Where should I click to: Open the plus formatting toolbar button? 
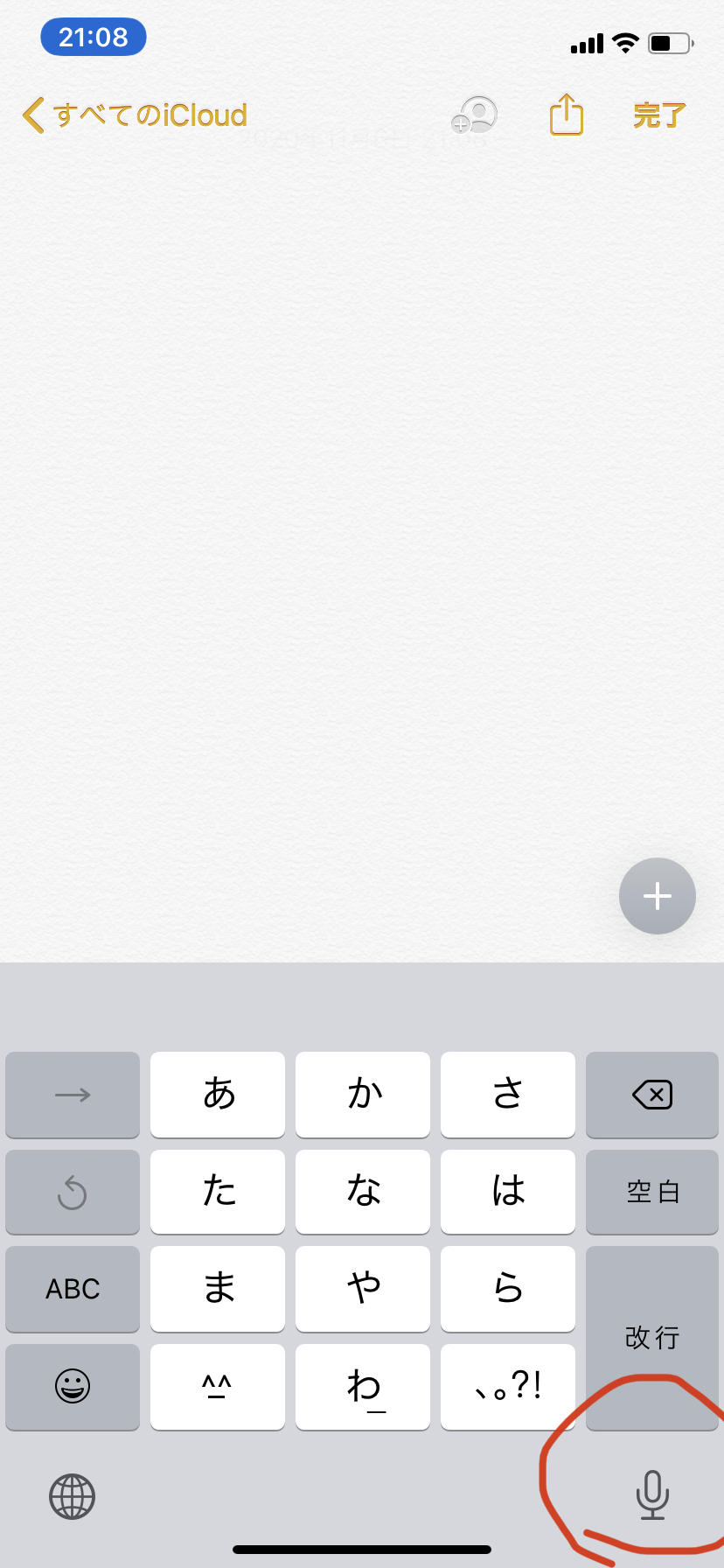point(658,896)
